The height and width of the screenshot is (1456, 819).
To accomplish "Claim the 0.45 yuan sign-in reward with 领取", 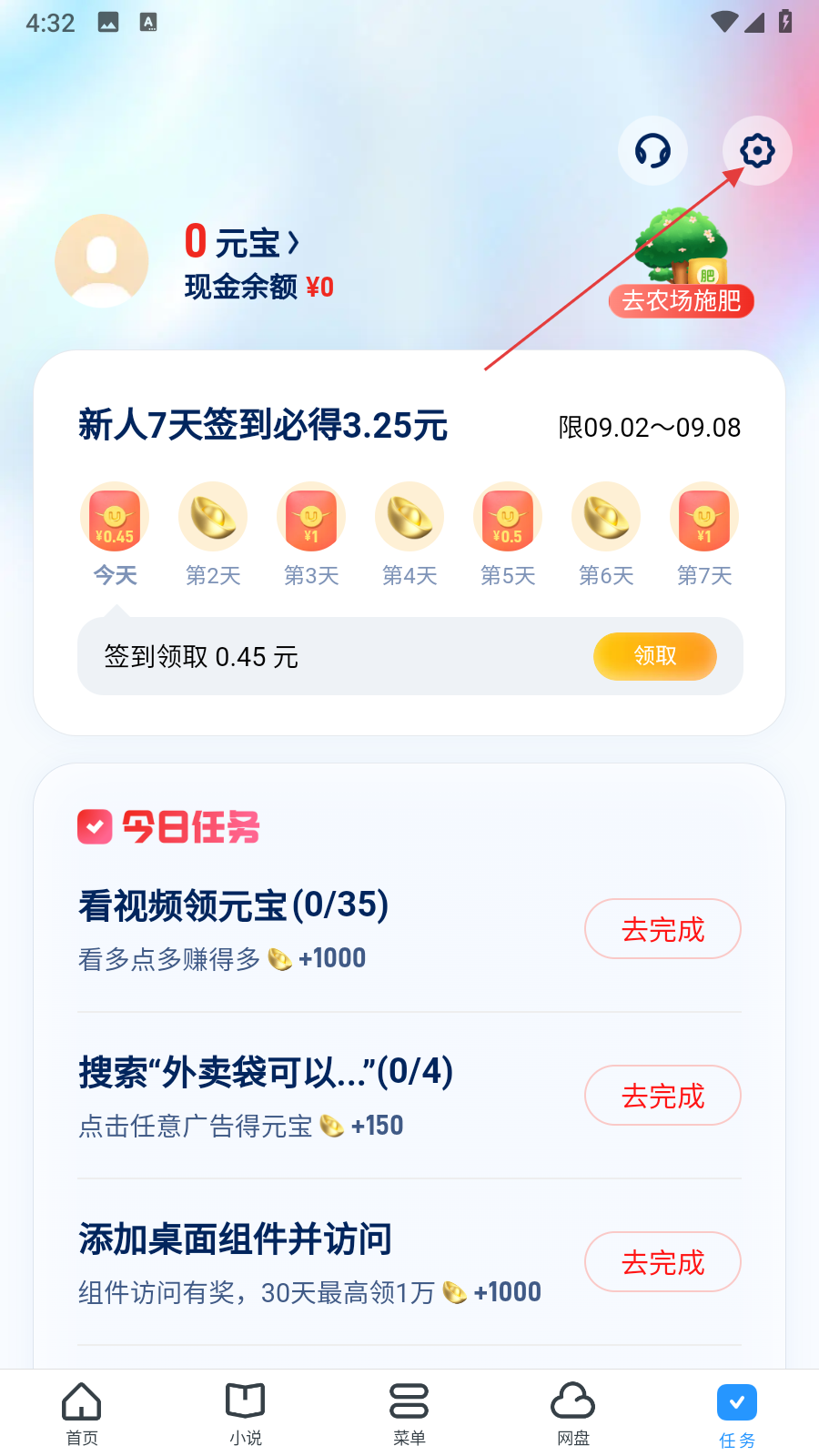I will pos(654,656).
